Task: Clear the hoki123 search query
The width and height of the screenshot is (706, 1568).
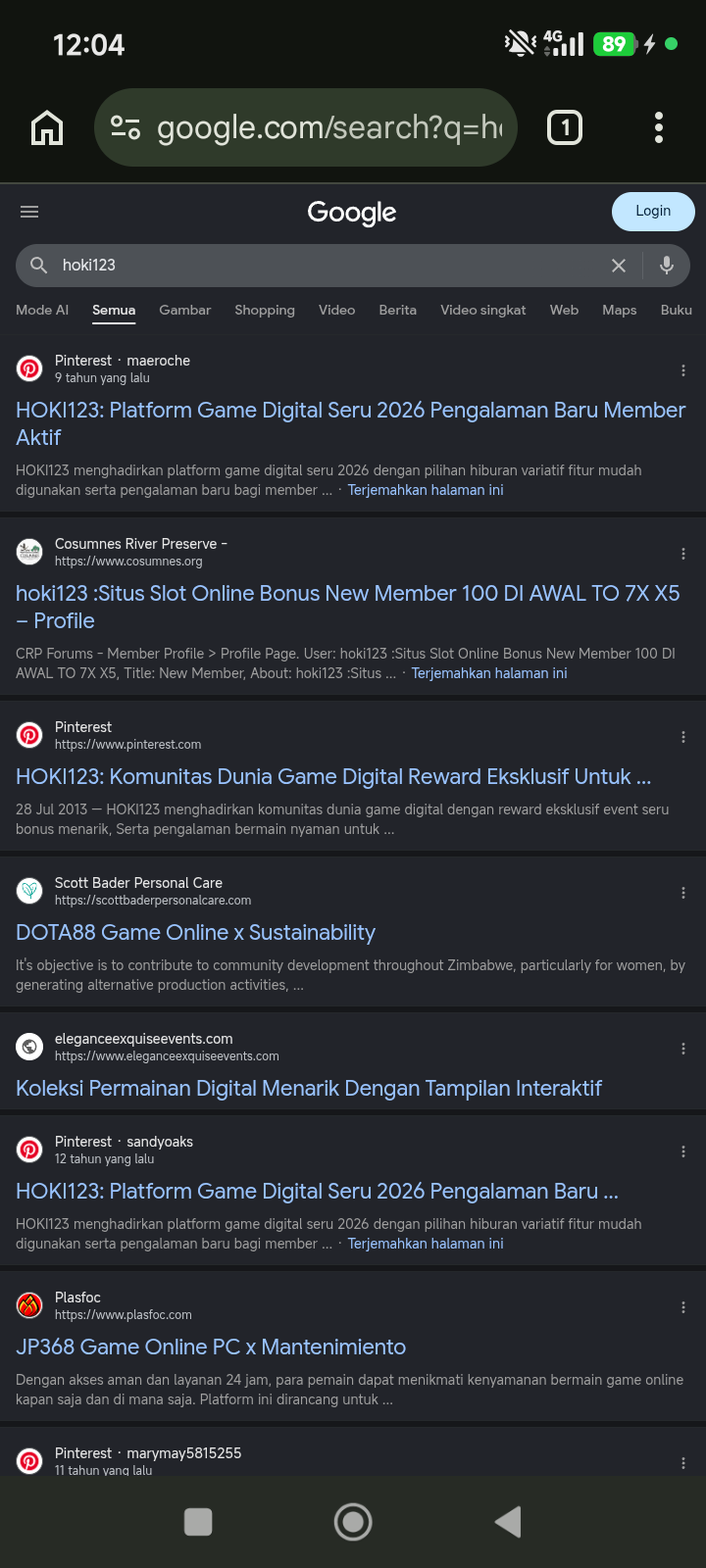Action: (x=619, y=266)
